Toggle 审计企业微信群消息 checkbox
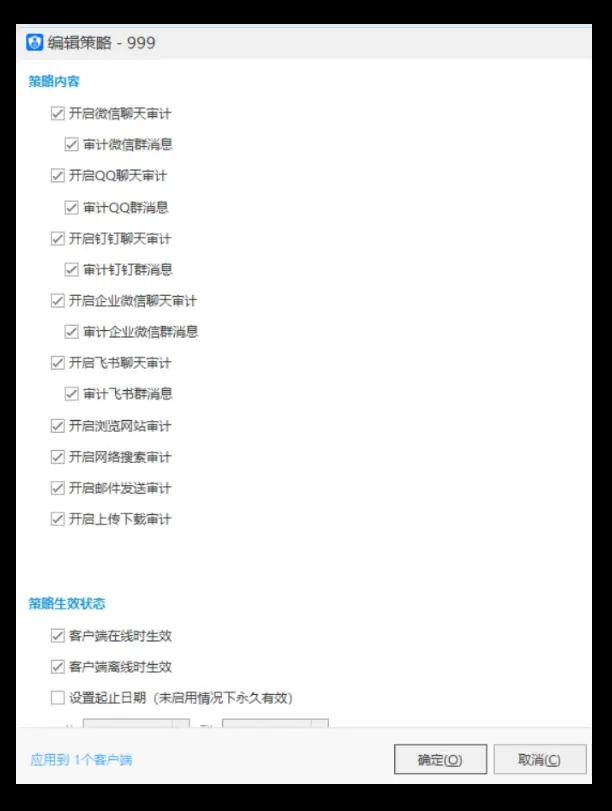 point(71,332)
